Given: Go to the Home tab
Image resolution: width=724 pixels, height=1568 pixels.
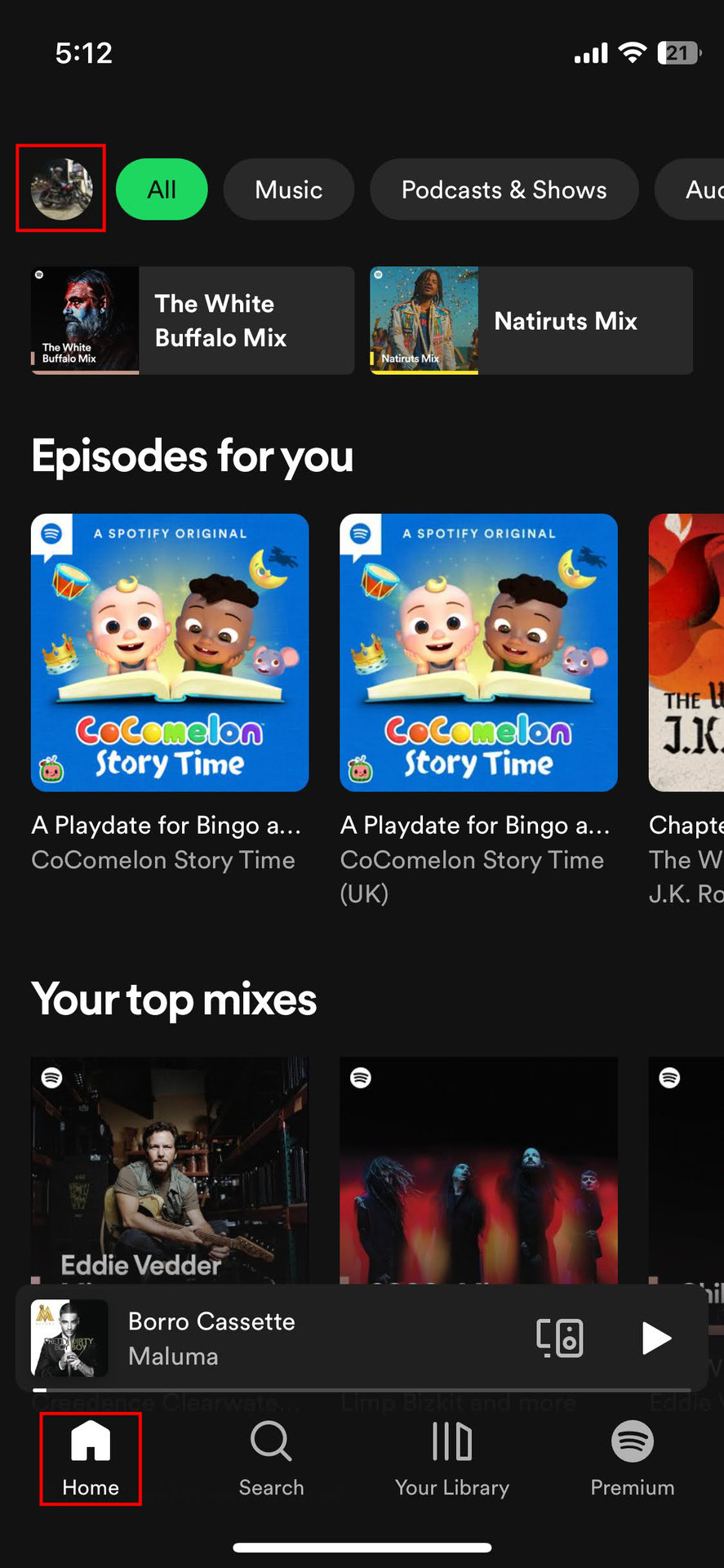Looking at the screenshot, I should click(x=91, y=1458).
